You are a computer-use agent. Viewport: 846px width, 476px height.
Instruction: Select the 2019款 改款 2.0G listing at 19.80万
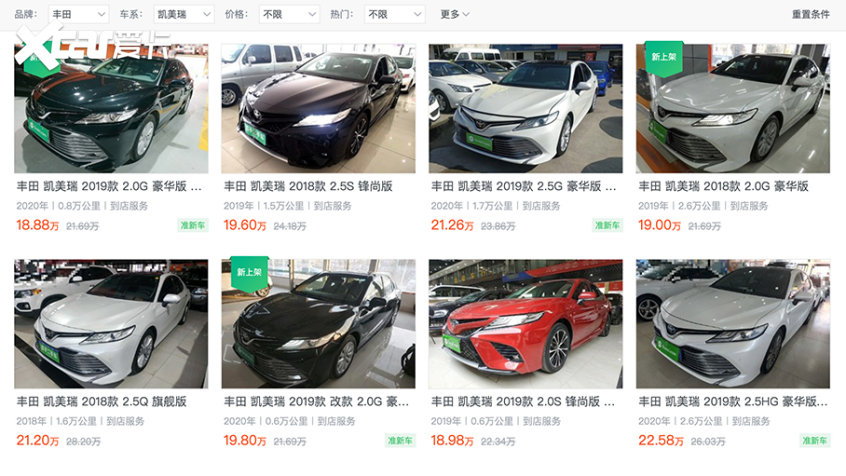[318, 325]
